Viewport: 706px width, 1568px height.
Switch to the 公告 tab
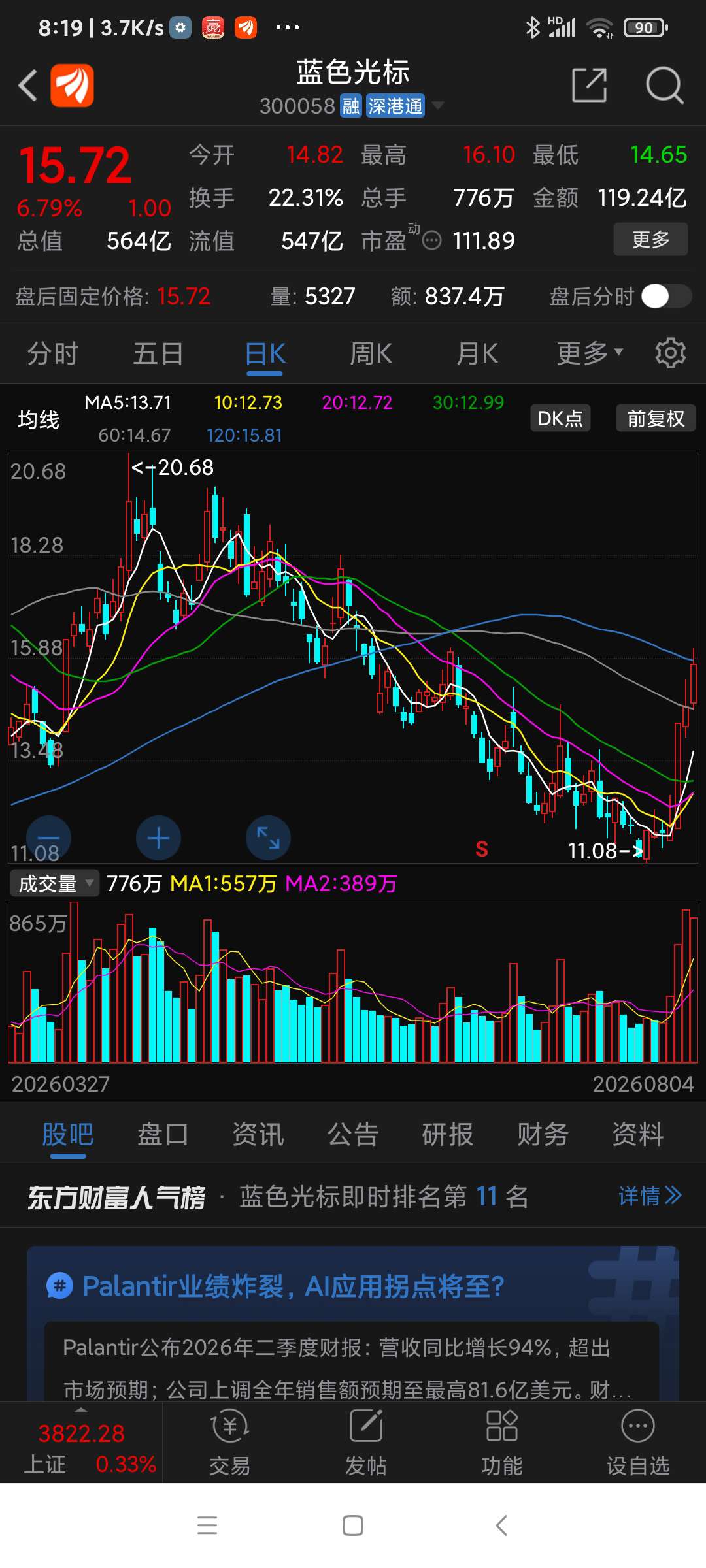click(353, 1134)
